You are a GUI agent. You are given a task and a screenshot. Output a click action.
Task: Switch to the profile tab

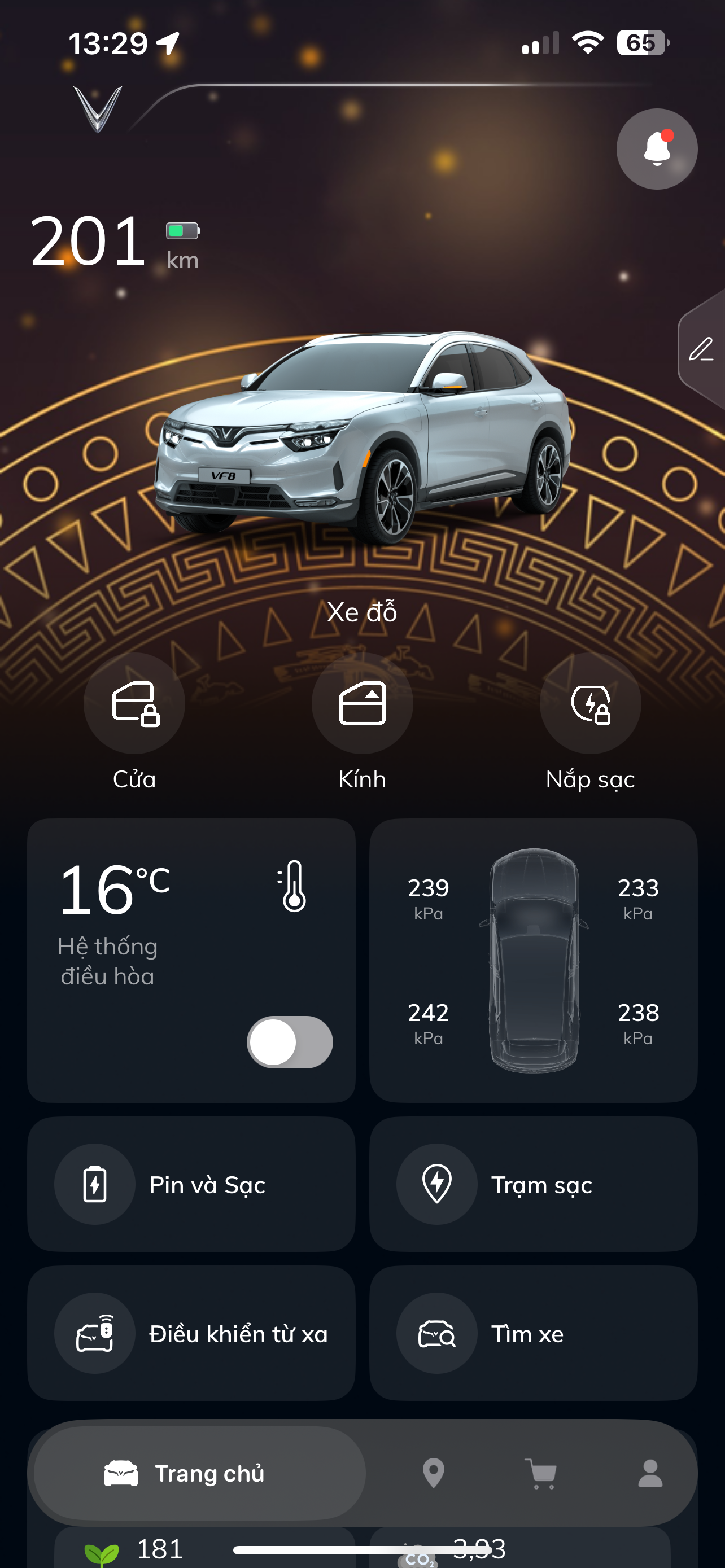(x=650, y=1473)
